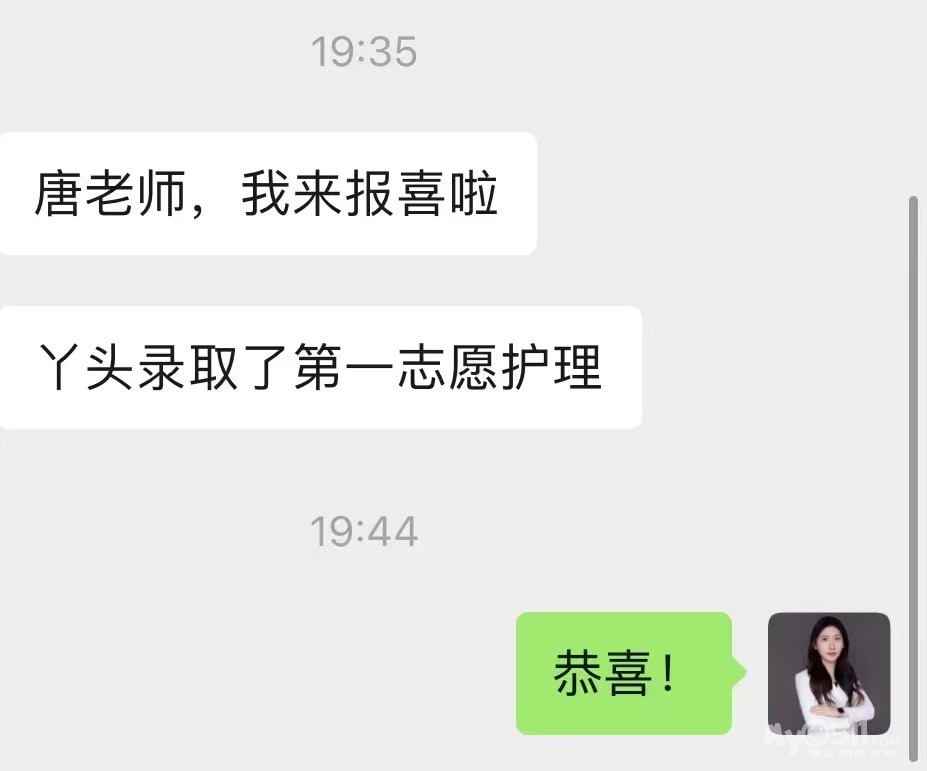Open the sender's profile photo beside 恭喜!
Viewport: 927px width, 771px height.
(x=829, y=673)
